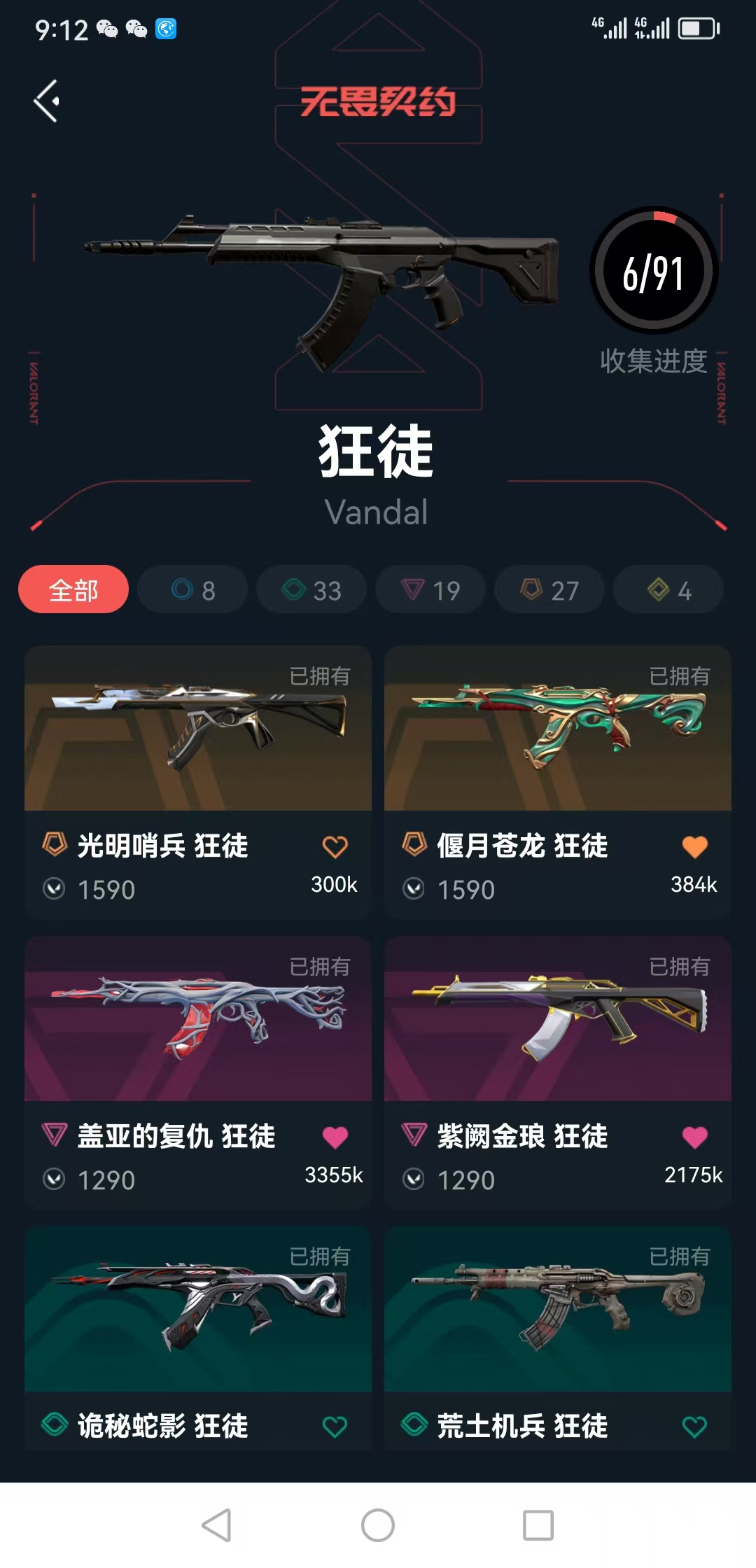The image size is (756, 1568).
Task: Filter skins by the blue tier showing 8
Action: click(x=192, y=589)
